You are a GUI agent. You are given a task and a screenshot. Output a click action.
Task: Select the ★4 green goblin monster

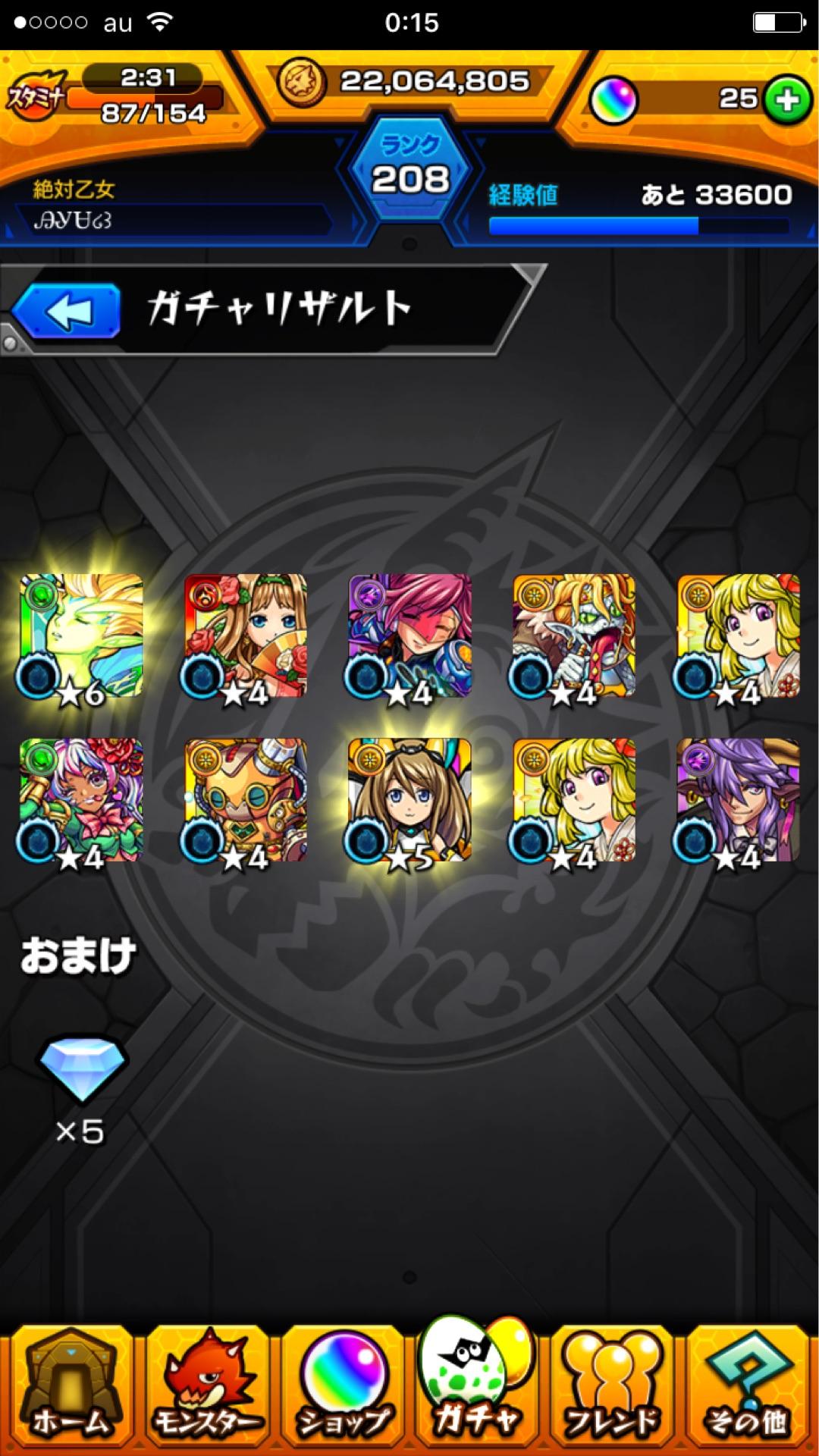click(x=574, y=635)
